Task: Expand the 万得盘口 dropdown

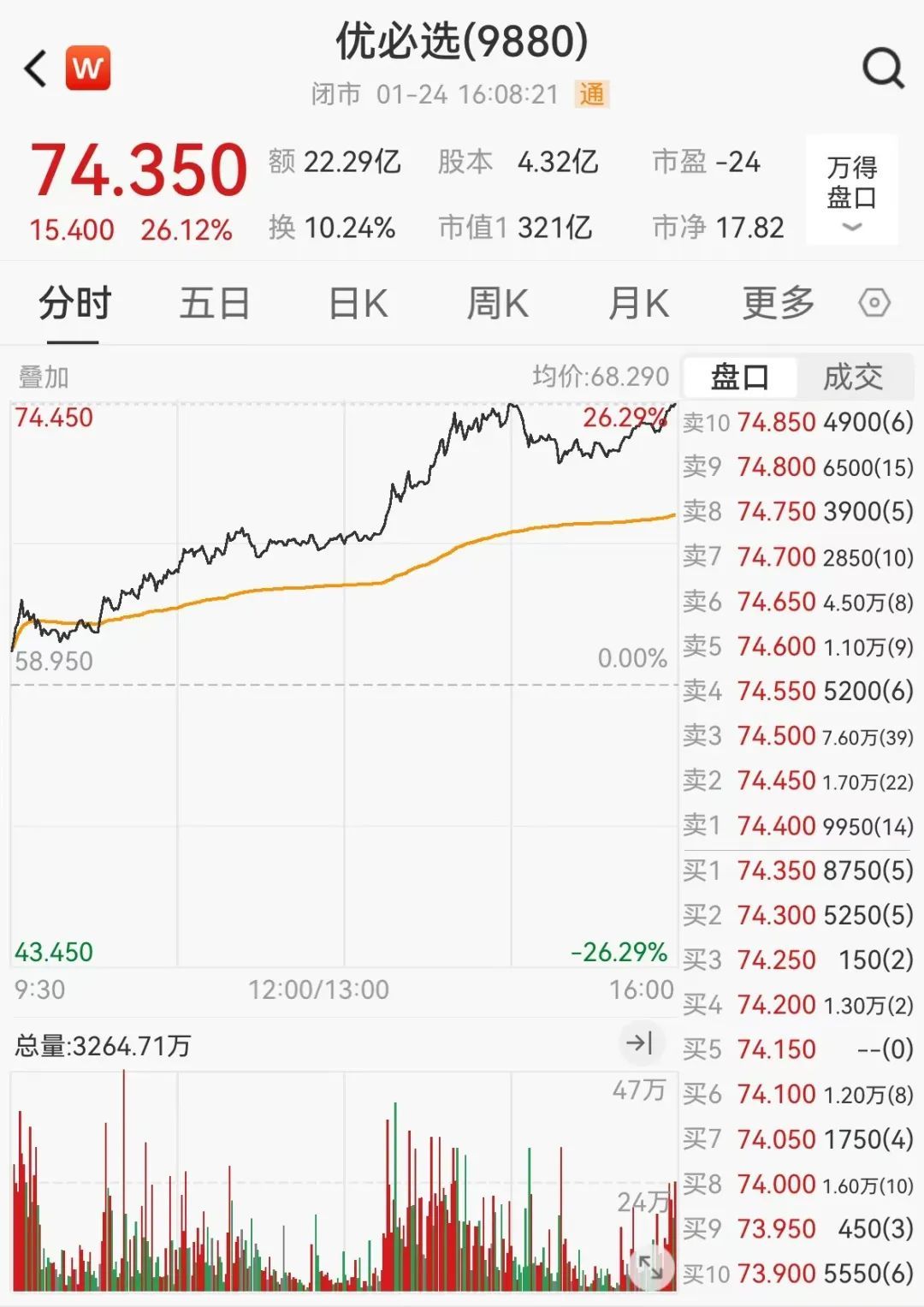Action: [851, 190]
